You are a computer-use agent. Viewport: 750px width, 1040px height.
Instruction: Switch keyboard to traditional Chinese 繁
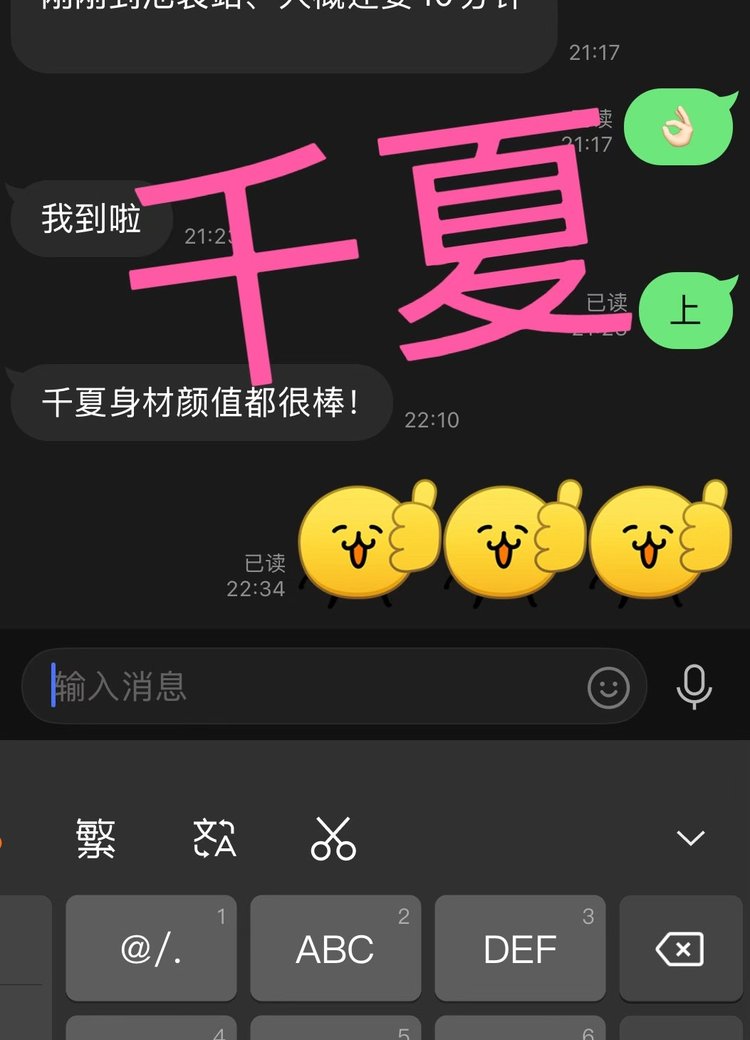coord(96,838)
